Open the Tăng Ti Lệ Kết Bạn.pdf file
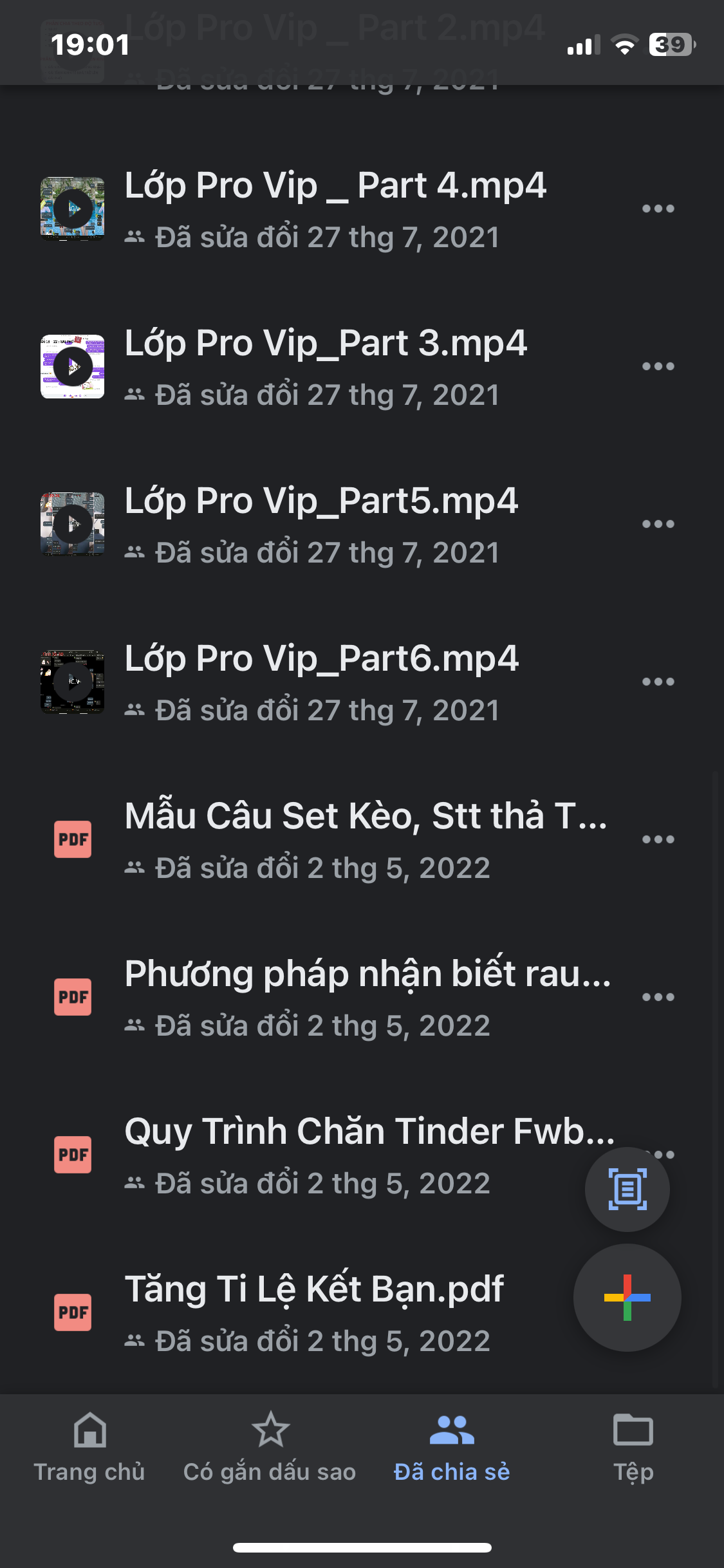The image size is (724, 1568). coord(314,1312)
